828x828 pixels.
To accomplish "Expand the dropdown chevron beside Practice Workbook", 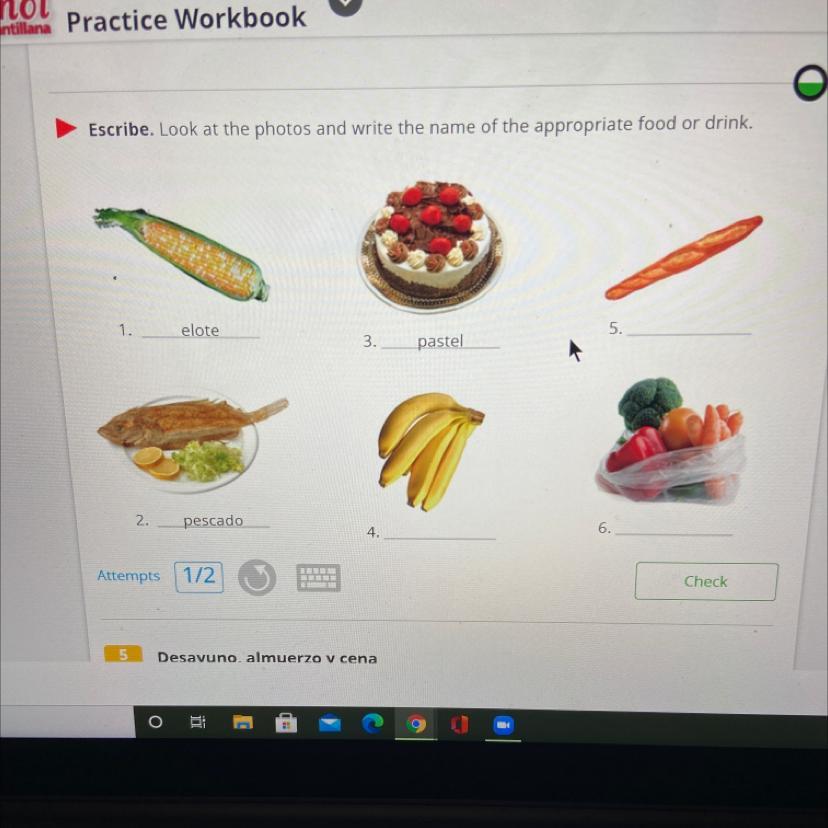I will coord(343,5).
